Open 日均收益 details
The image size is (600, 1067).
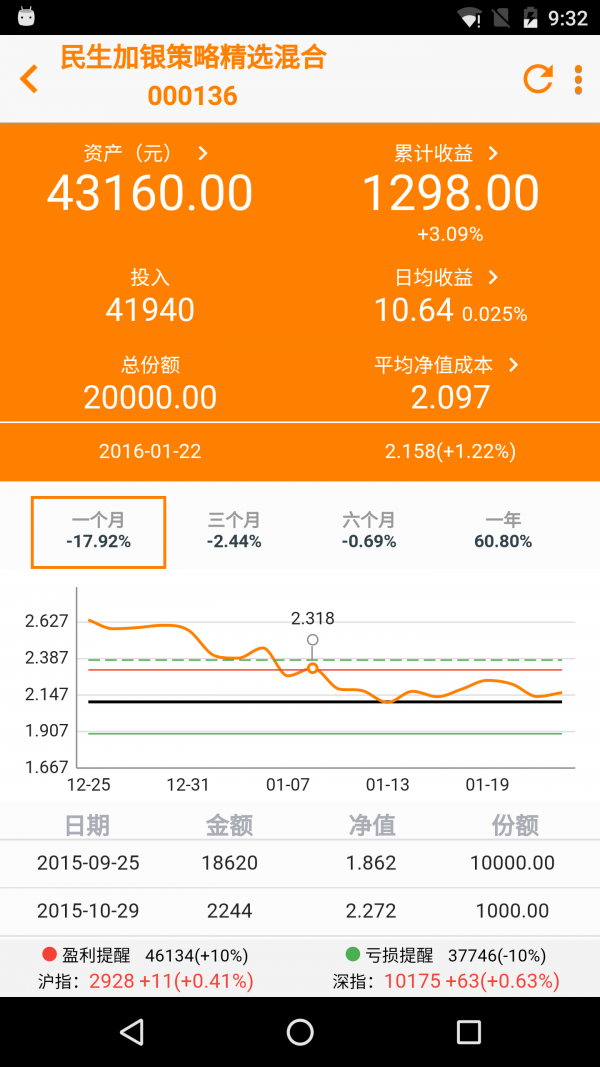click(x=446, y=278)
